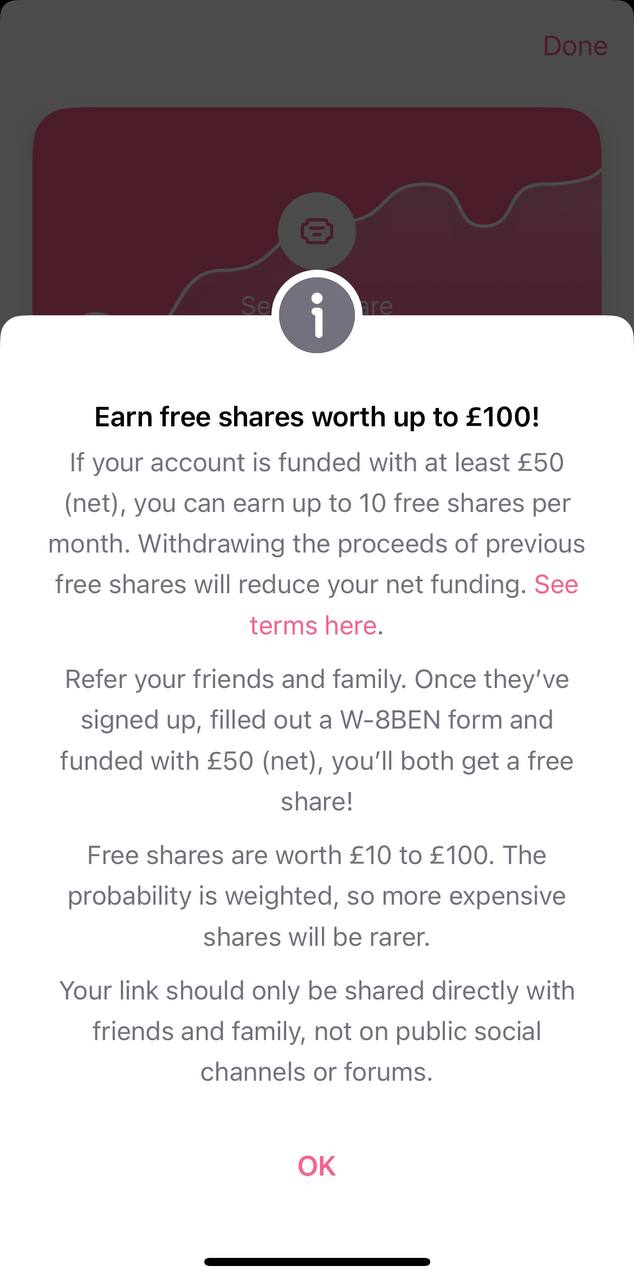Viewport: 634px width, 1279px height.
Task: Tap Done at the top right
Action: pos(574,46)
